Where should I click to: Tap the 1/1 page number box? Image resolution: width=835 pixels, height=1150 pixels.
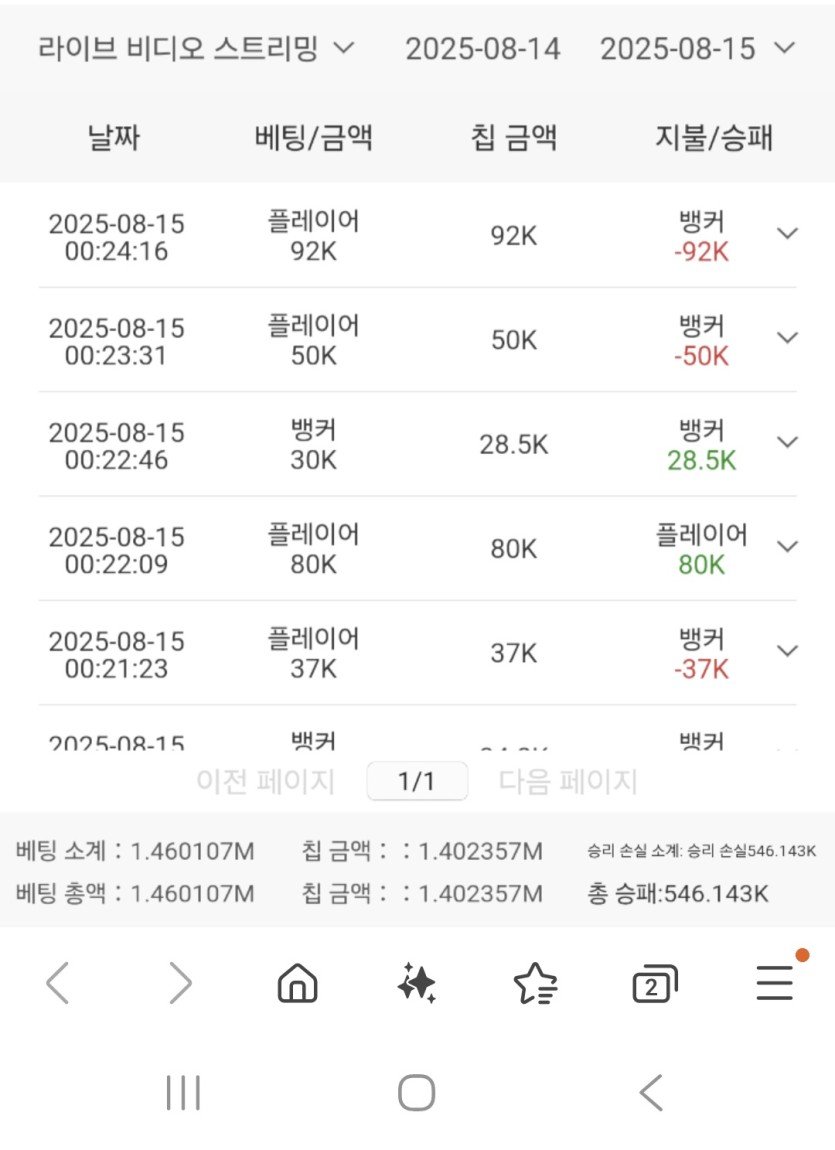pos(417,781)
